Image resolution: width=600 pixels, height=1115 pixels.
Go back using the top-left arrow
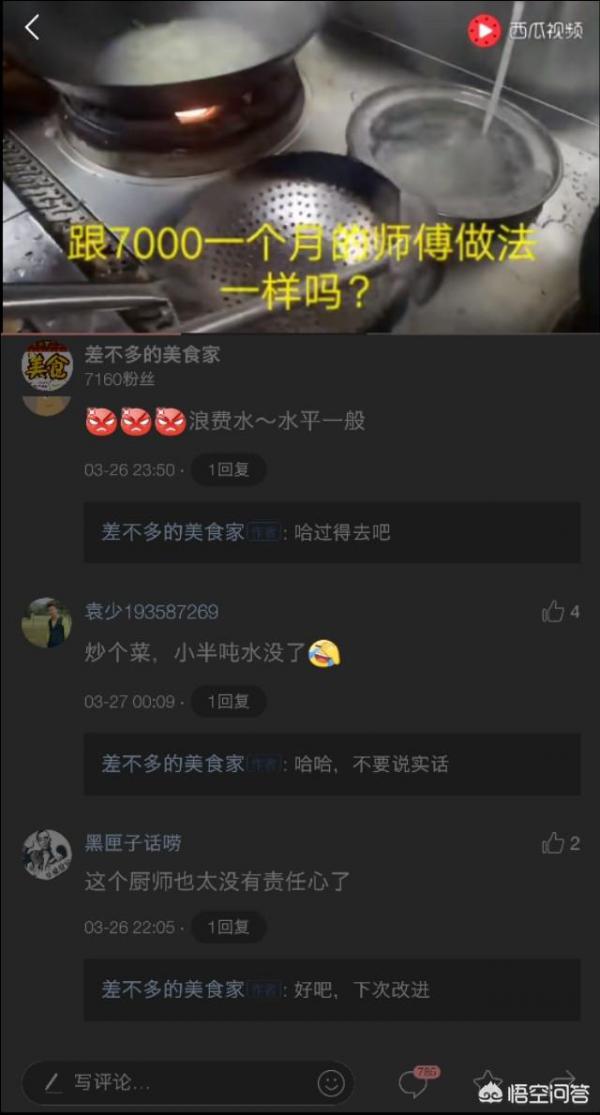[31, 28]
